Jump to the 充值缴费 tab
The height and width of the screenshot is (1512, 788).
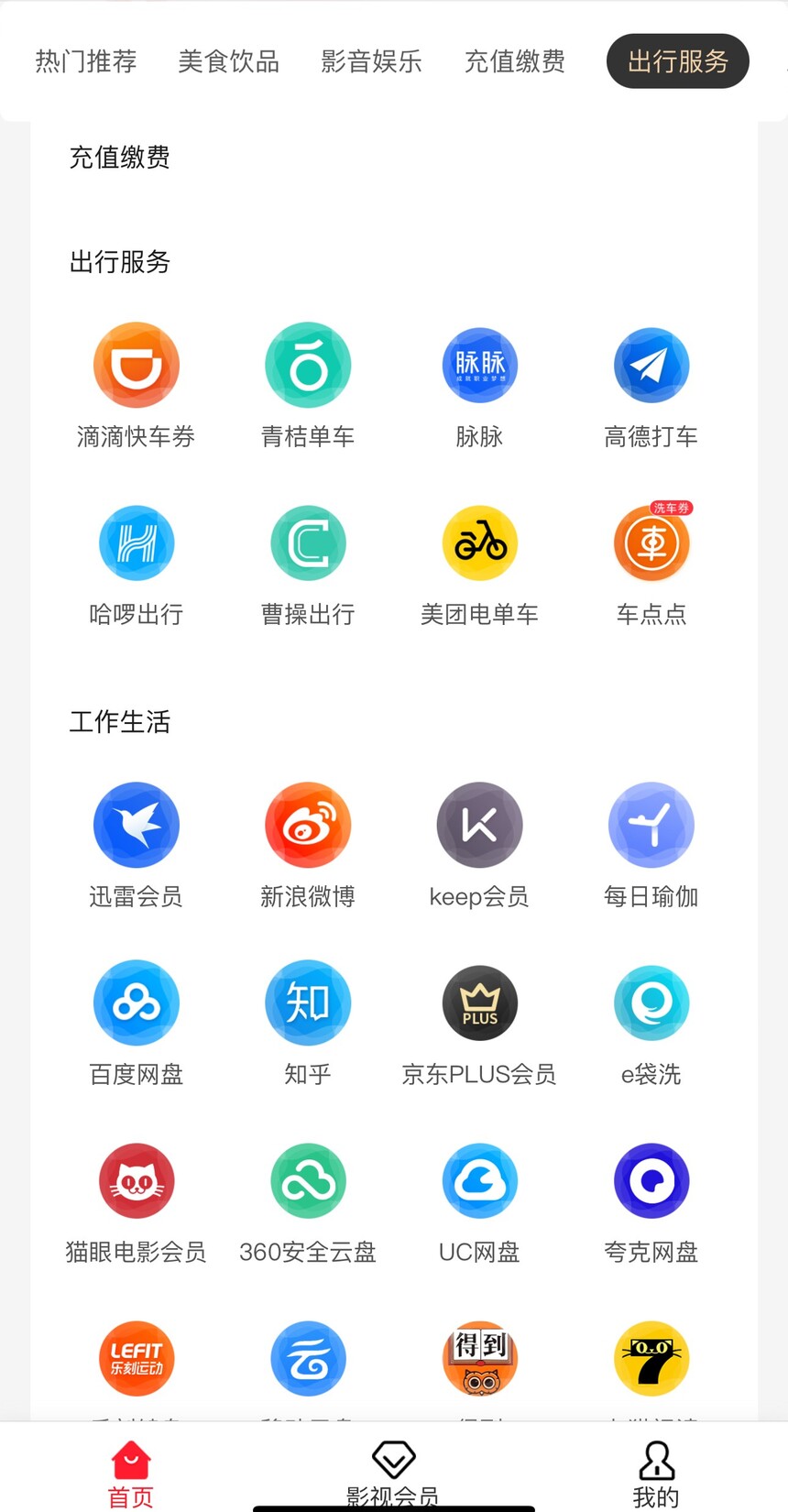pyautogui.click(x=514, y=61)
